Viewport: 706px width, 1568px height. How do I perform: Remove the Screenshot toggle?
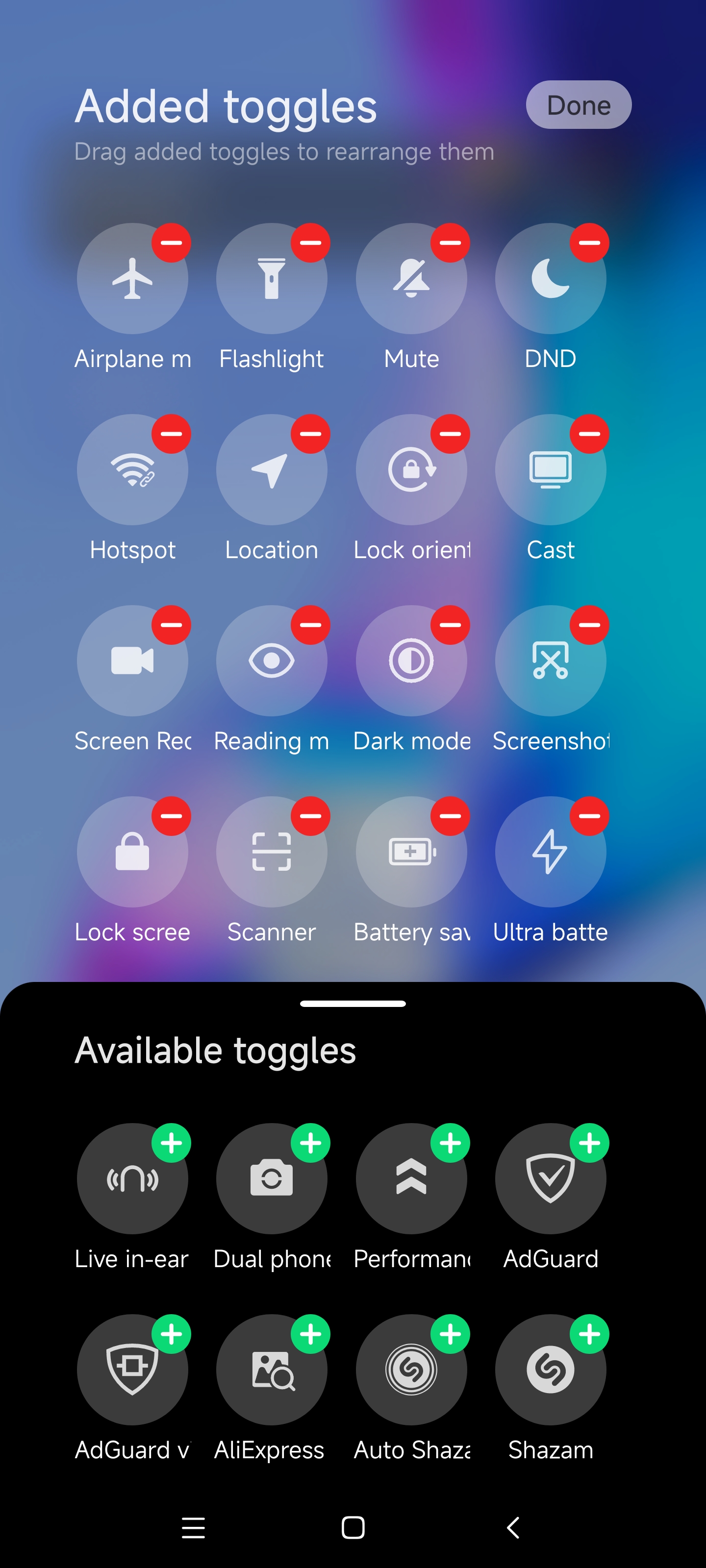[x=589, y=625]
